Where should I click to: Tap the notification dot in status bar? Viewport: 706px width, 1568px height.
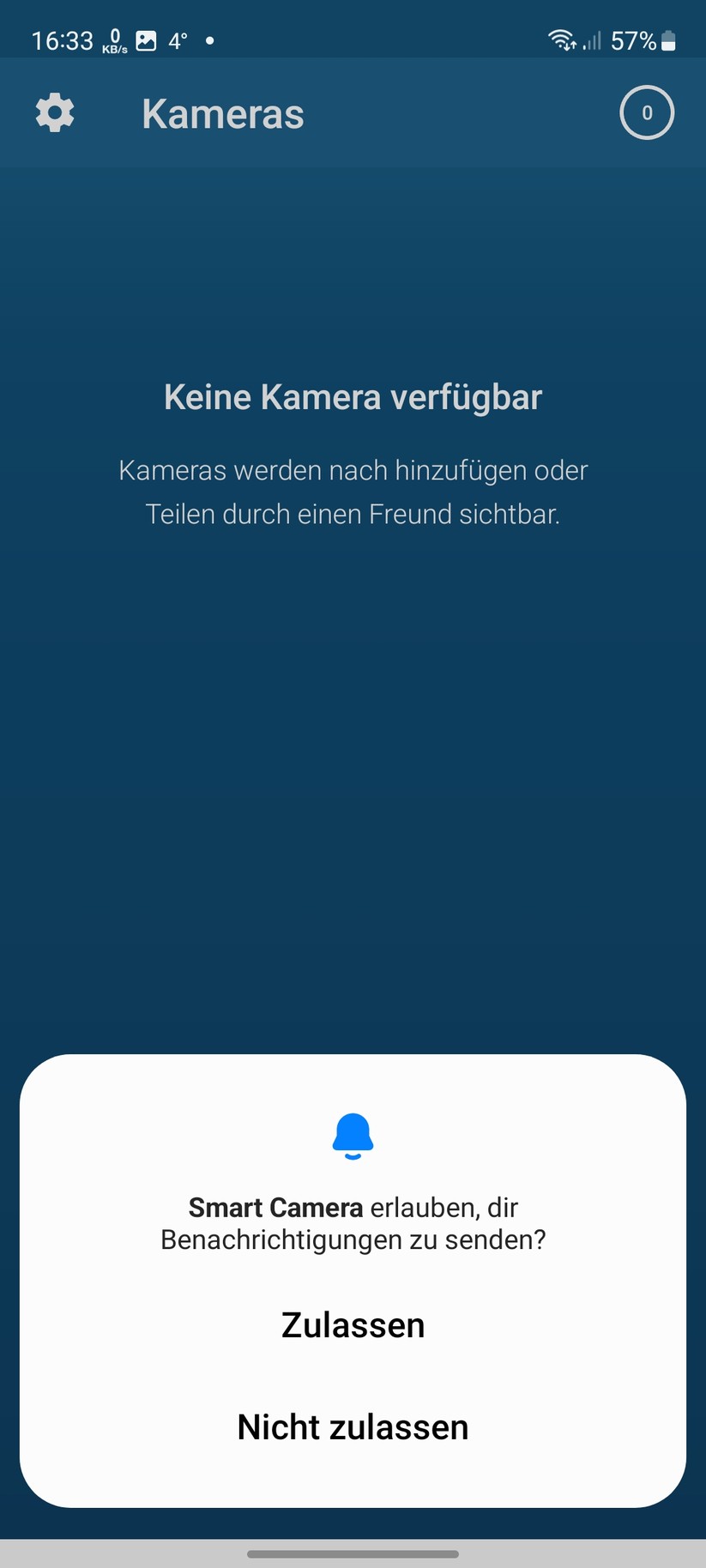[x=208, y=40]
